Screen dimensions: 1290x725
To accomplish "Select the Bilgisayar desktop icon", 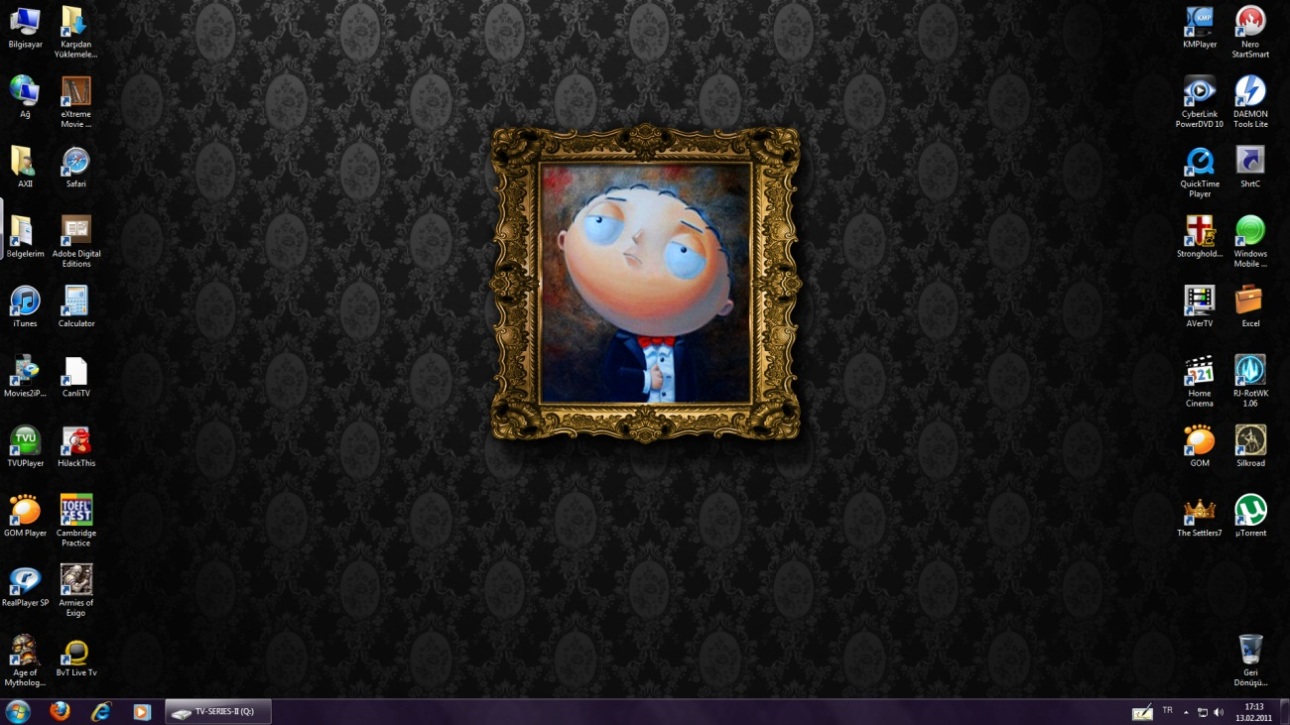I will pos(24,22).
